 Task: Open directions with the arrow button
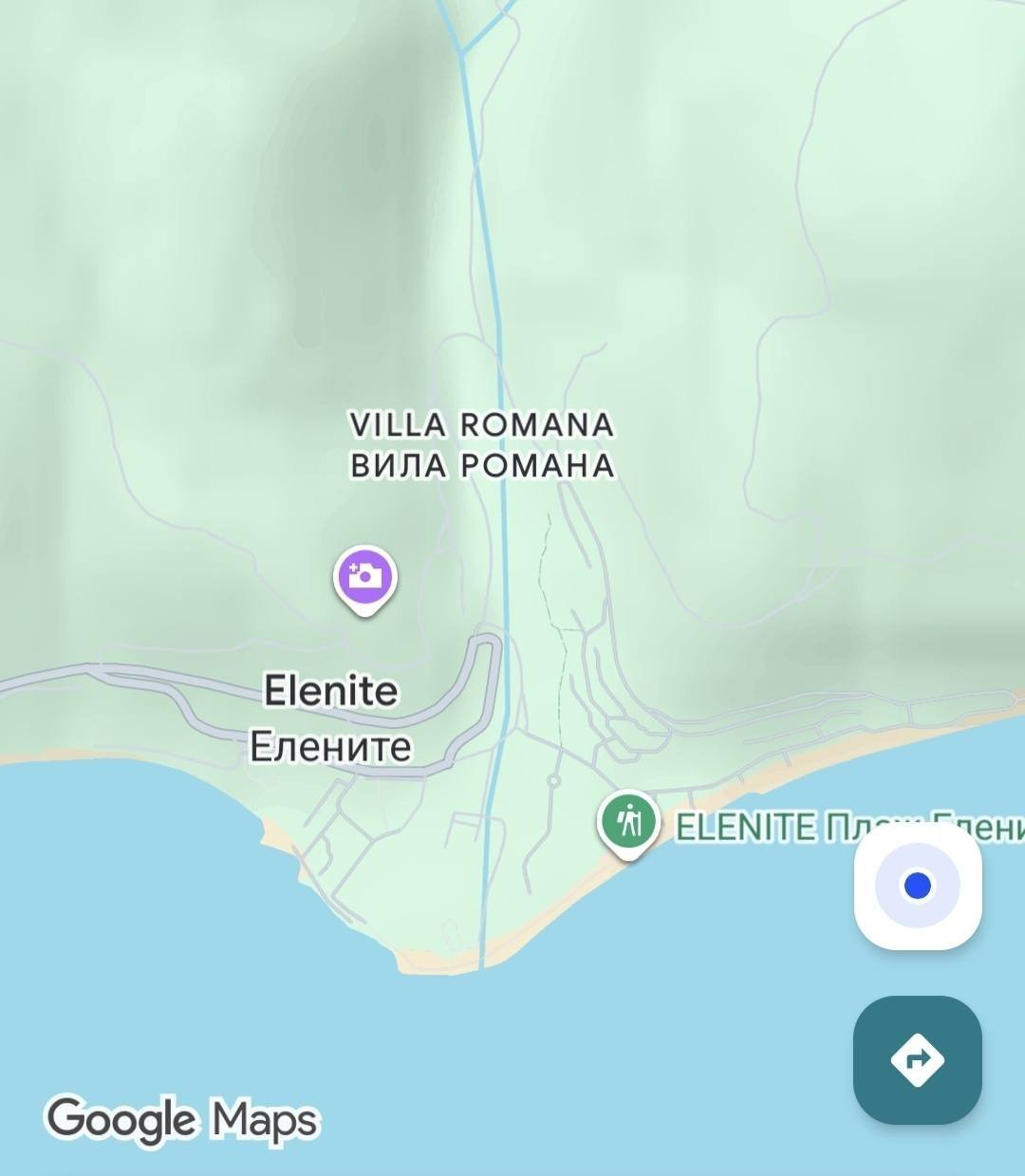(x=917, y=1059)
